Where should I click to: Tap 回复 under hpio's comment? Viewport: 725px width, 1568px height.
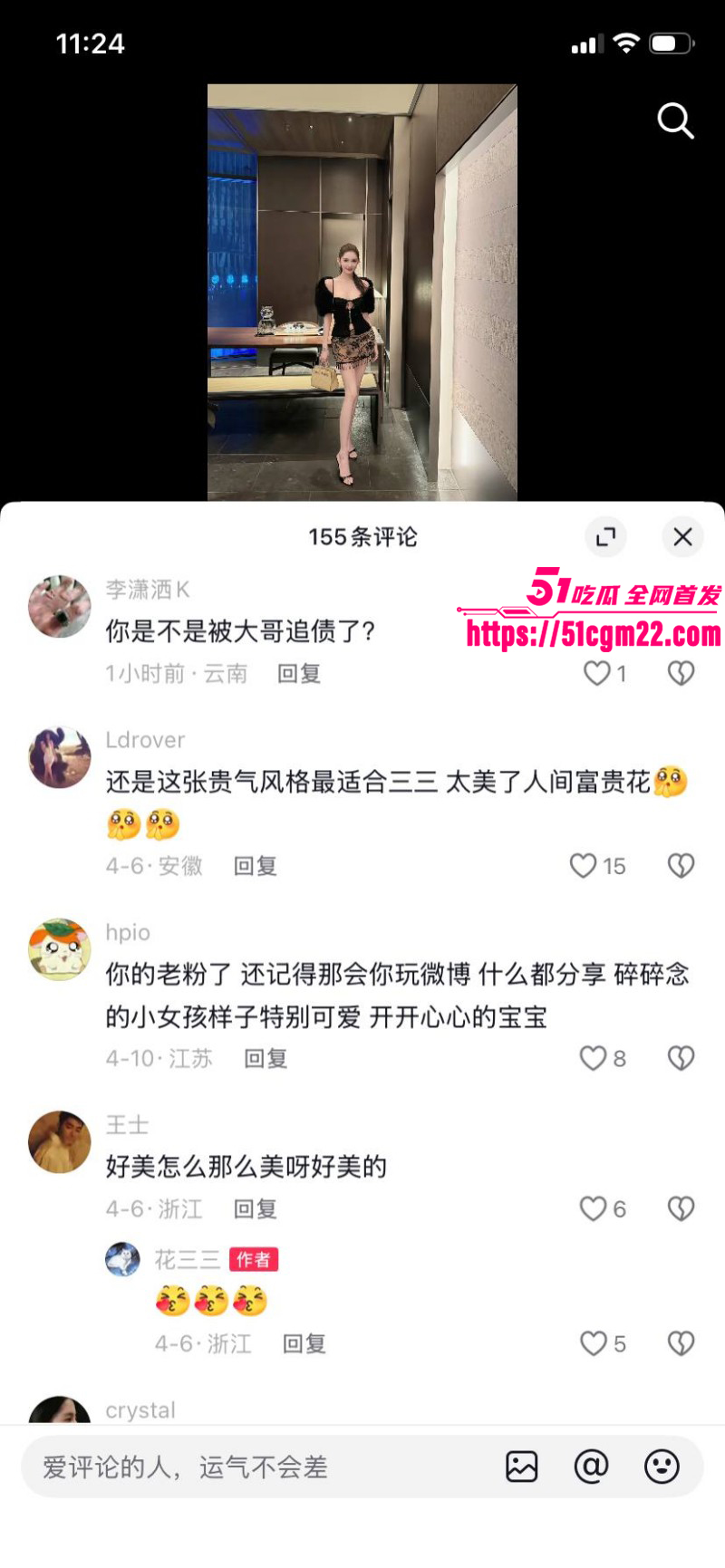coord(264,1058)
